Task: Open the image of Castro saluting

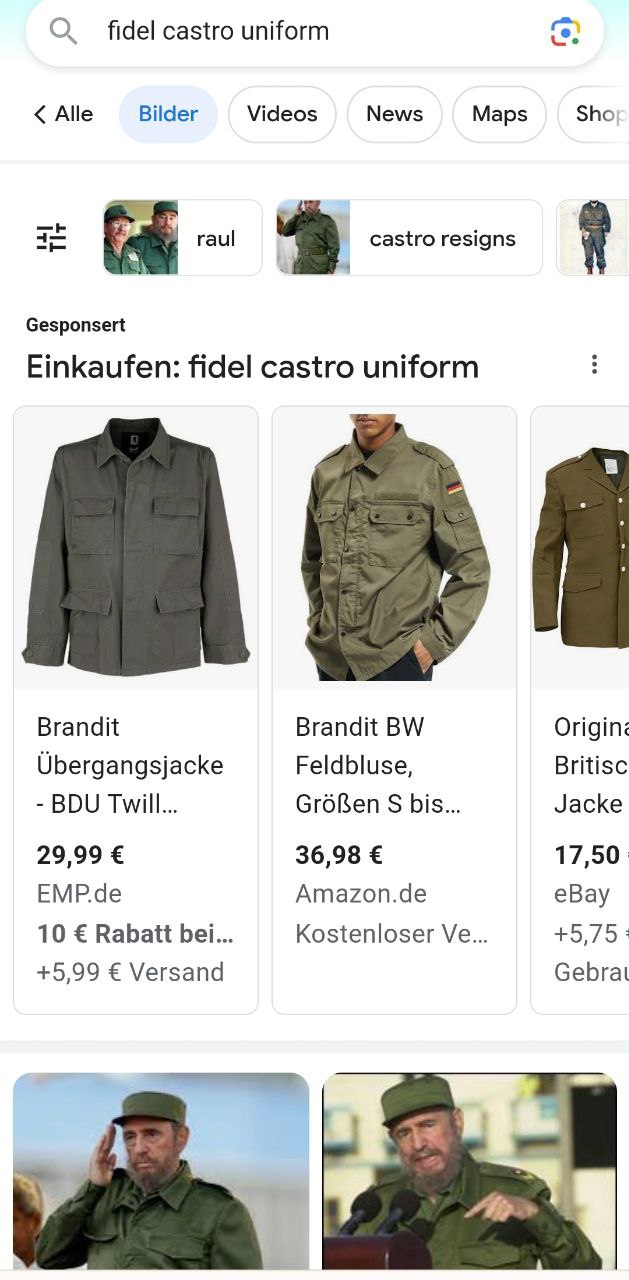Action: click(x=161, y=1172)
